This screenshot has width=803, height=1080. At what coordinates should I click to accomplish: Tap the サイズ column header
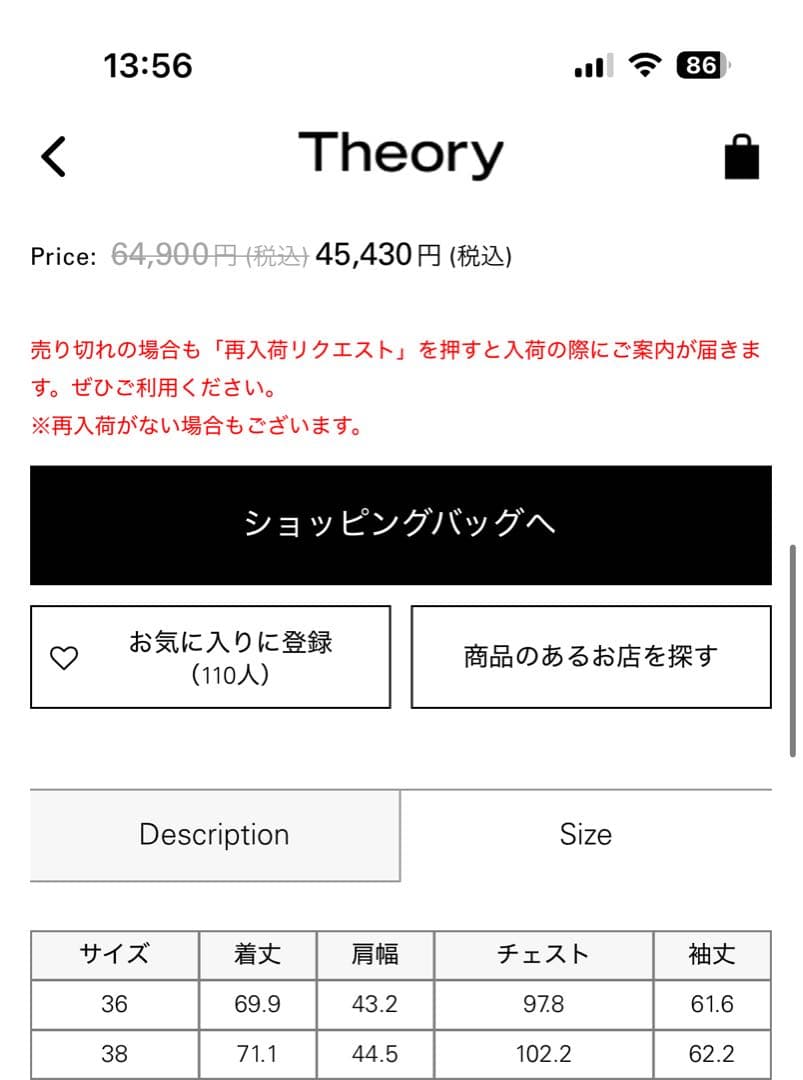[112, 955]
